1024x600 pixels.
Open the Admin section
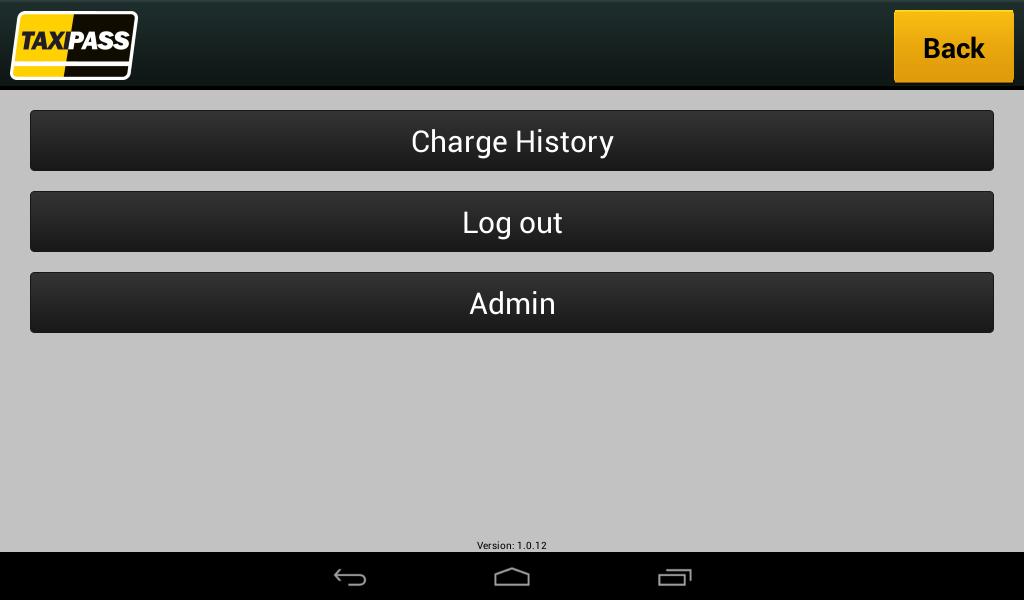[x=512, y=303]
